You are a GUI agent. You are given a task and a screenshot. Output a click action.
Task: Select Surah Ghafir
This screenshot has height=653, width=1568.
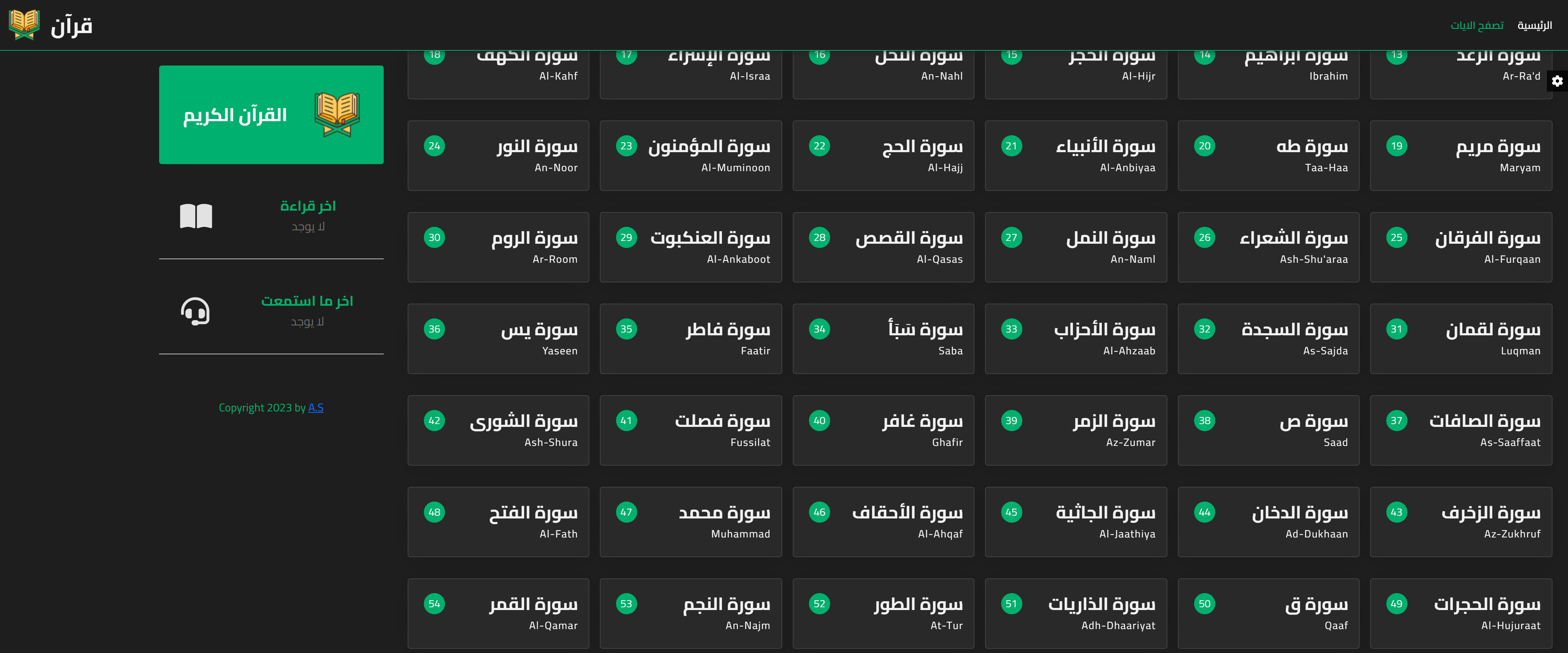pos(883,430)
